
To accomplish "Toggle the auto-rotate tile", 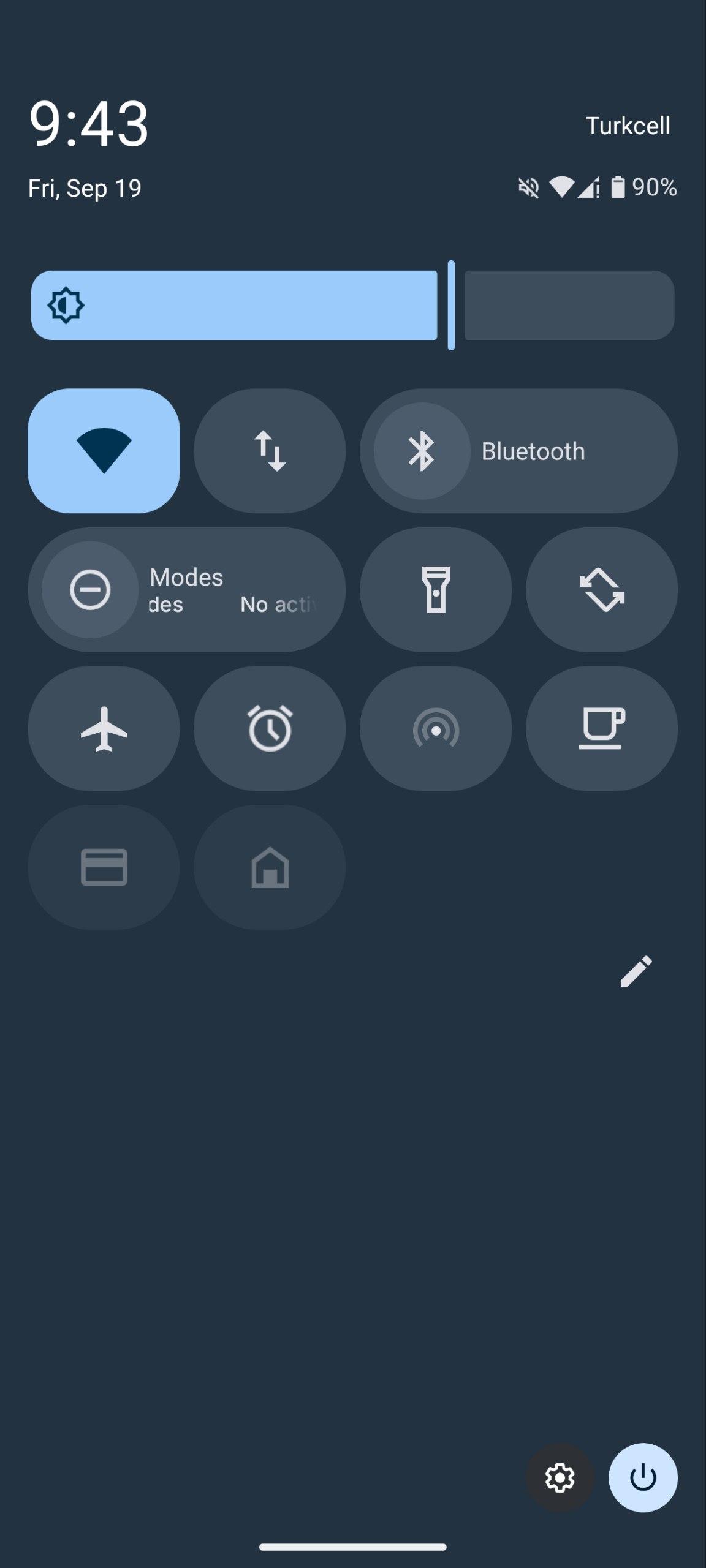I will 602,590.
